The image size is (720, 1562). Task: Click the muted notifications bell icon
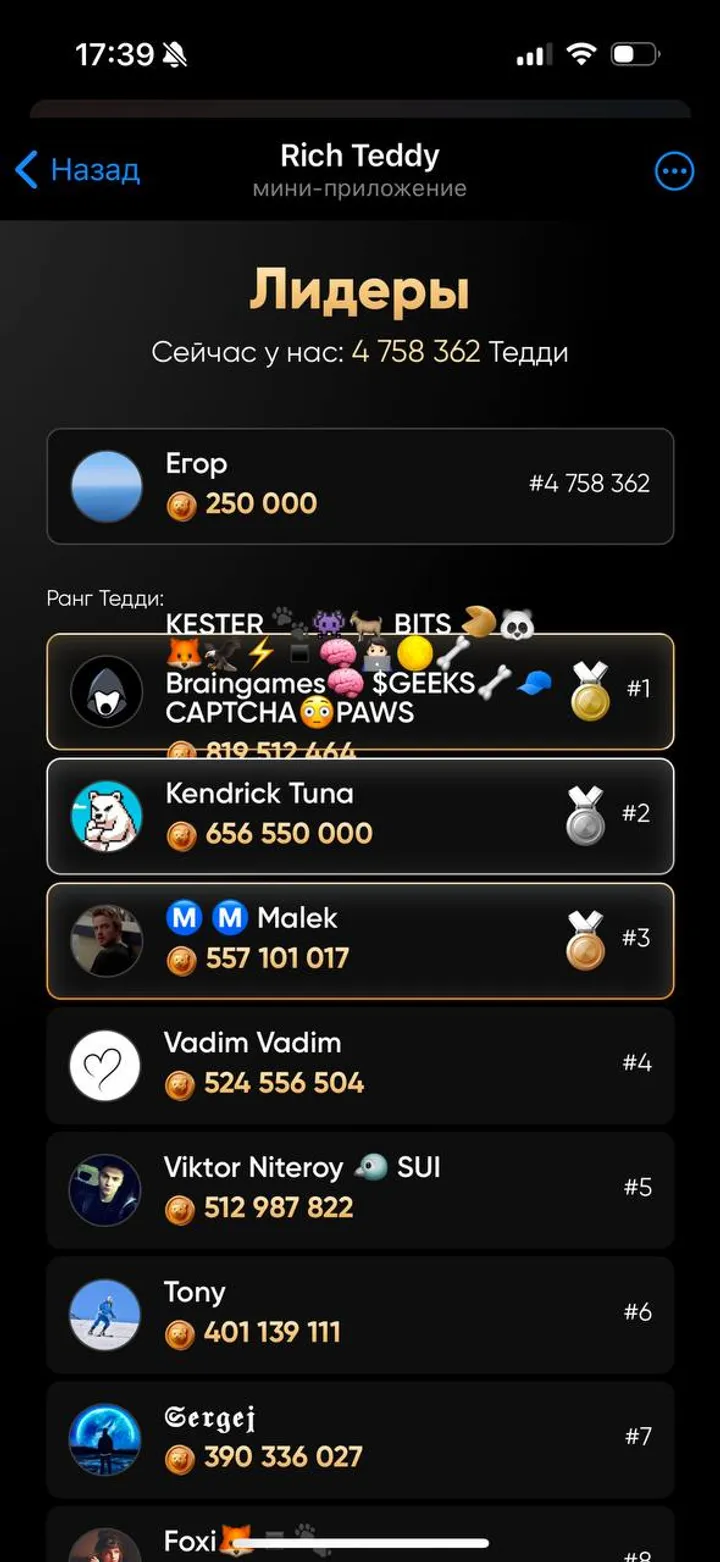(173, 54)
